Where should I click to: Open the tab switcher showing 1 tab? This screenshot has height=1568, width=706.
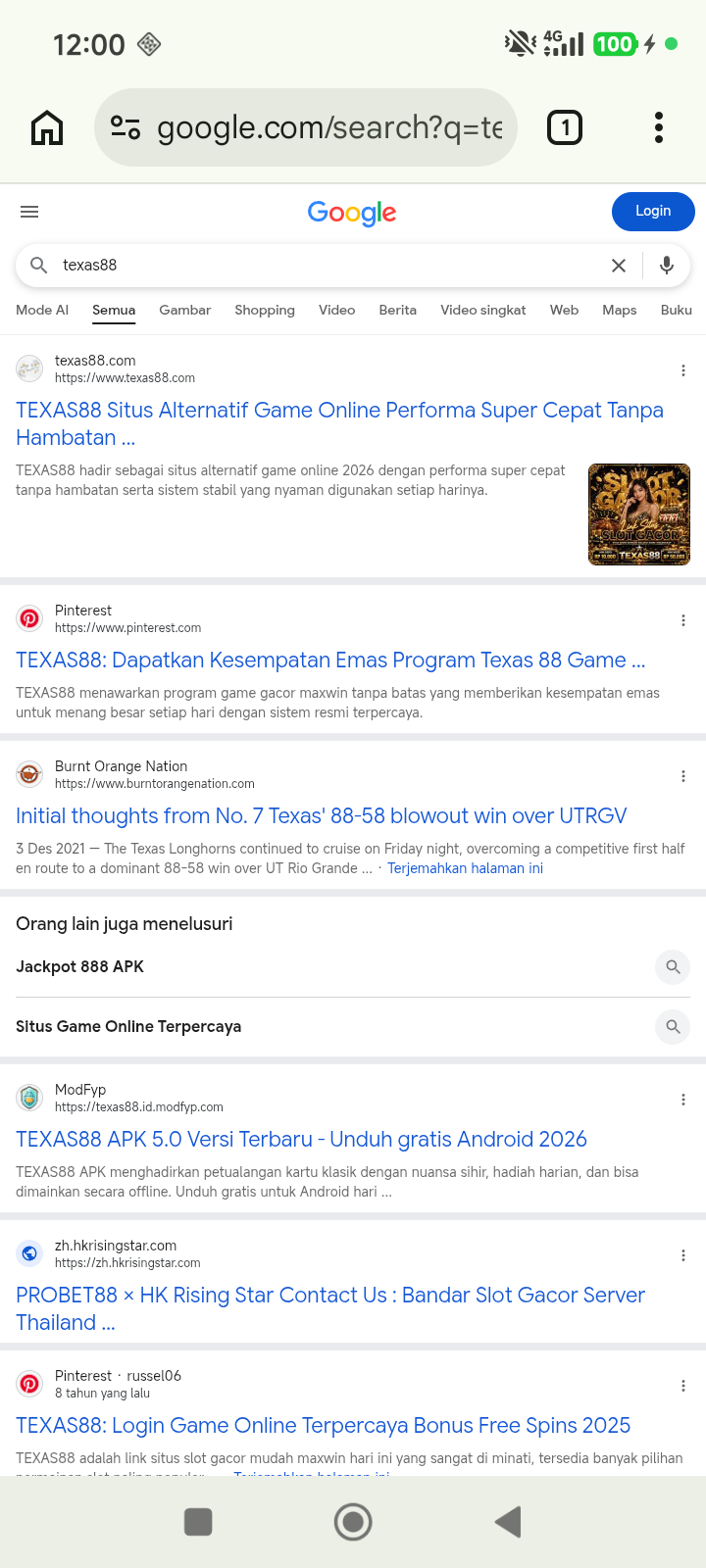pos(565,127)
